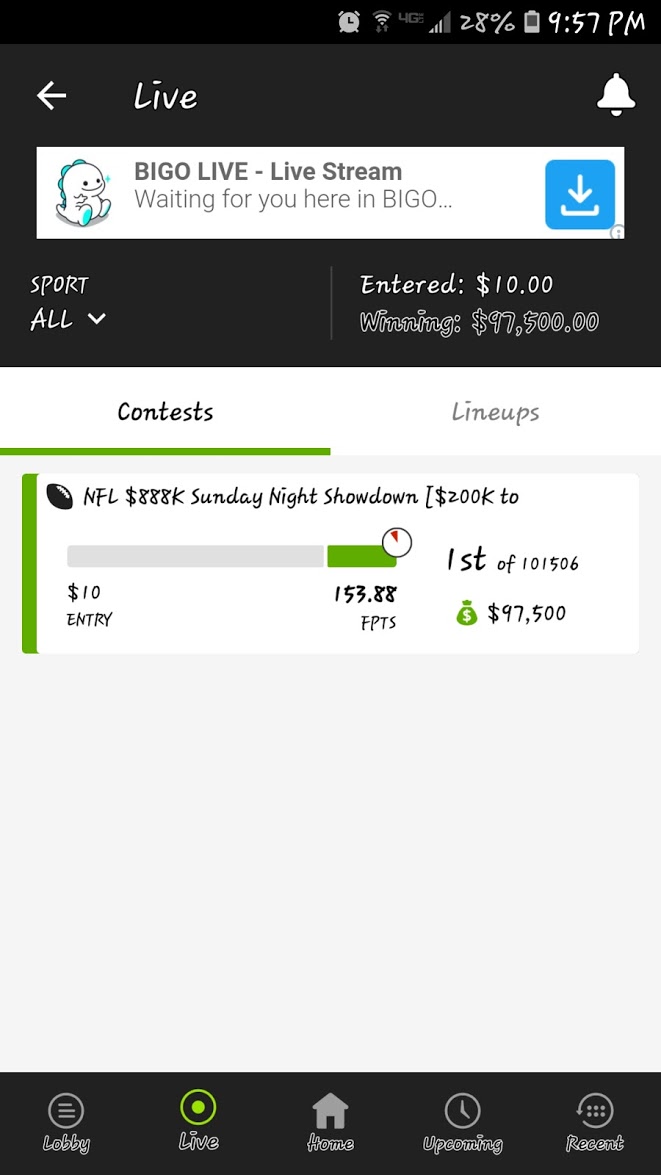Open the notifications bell
The image size is (661, 1175).
click(616, 95)
